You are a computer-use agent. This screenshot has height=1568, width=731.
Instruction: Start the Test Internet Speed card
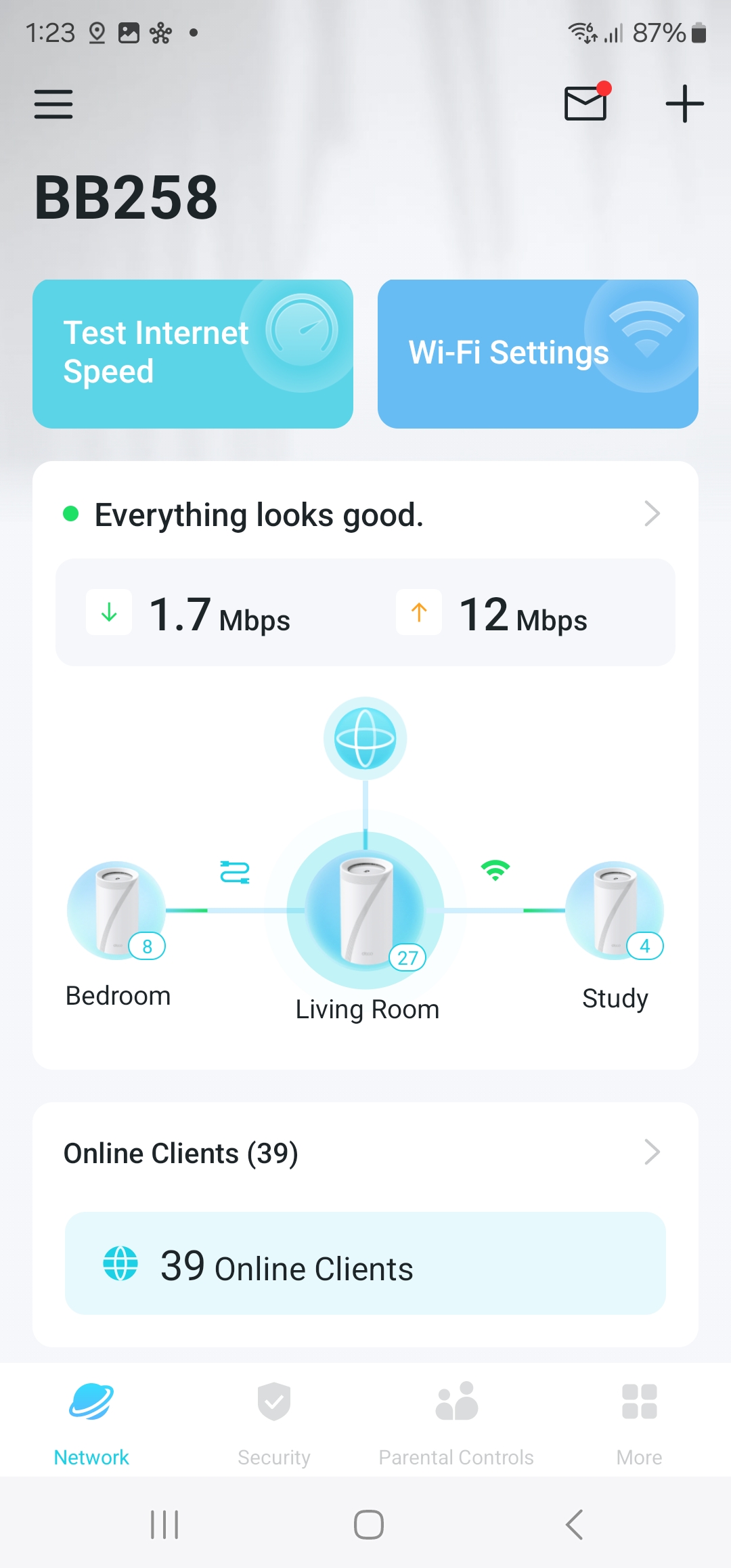click(193, 353)
